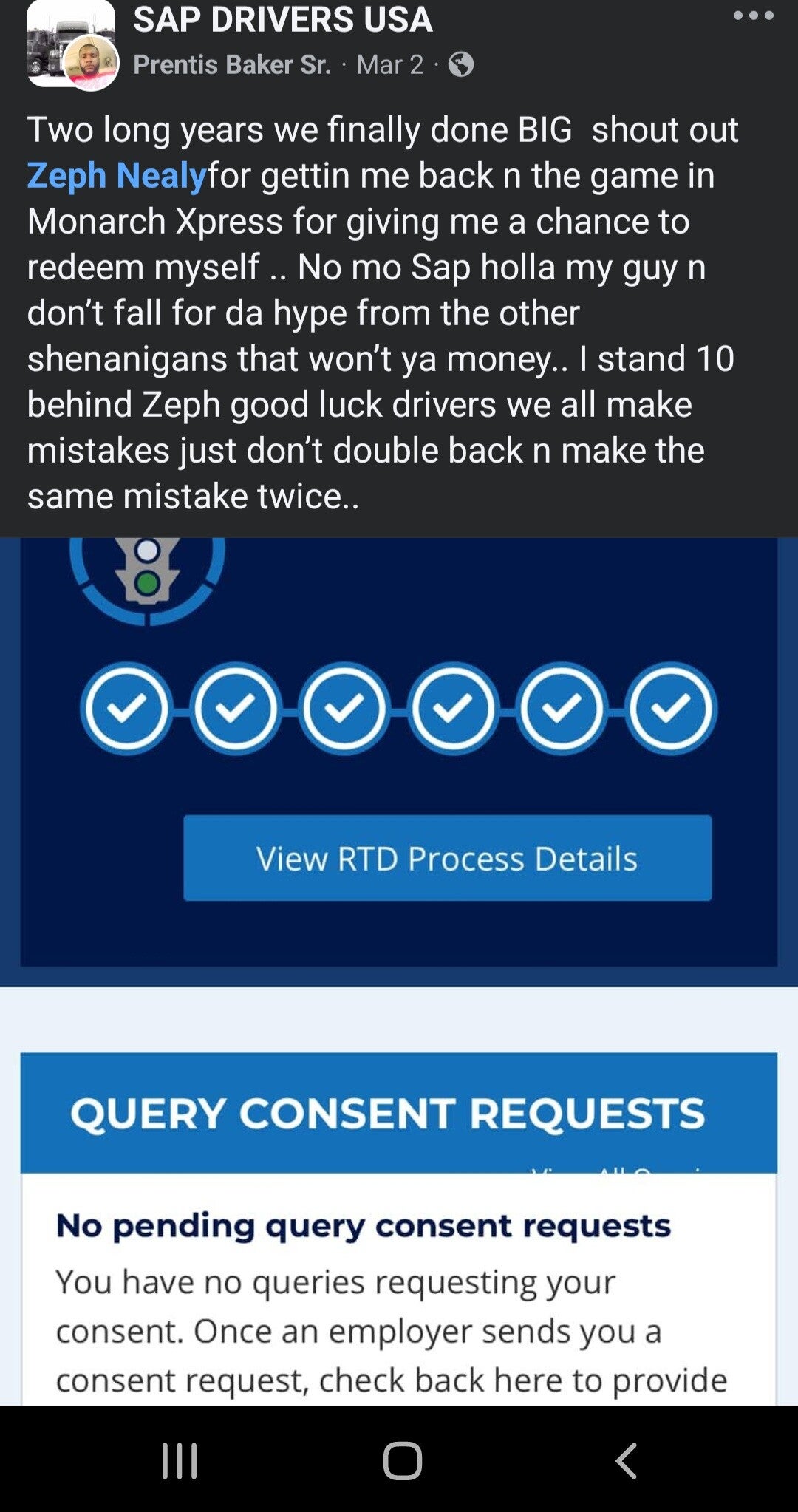798x1512 pixels.
Task: Open the post's three-dot options menu
Action: tap(753, 16)
